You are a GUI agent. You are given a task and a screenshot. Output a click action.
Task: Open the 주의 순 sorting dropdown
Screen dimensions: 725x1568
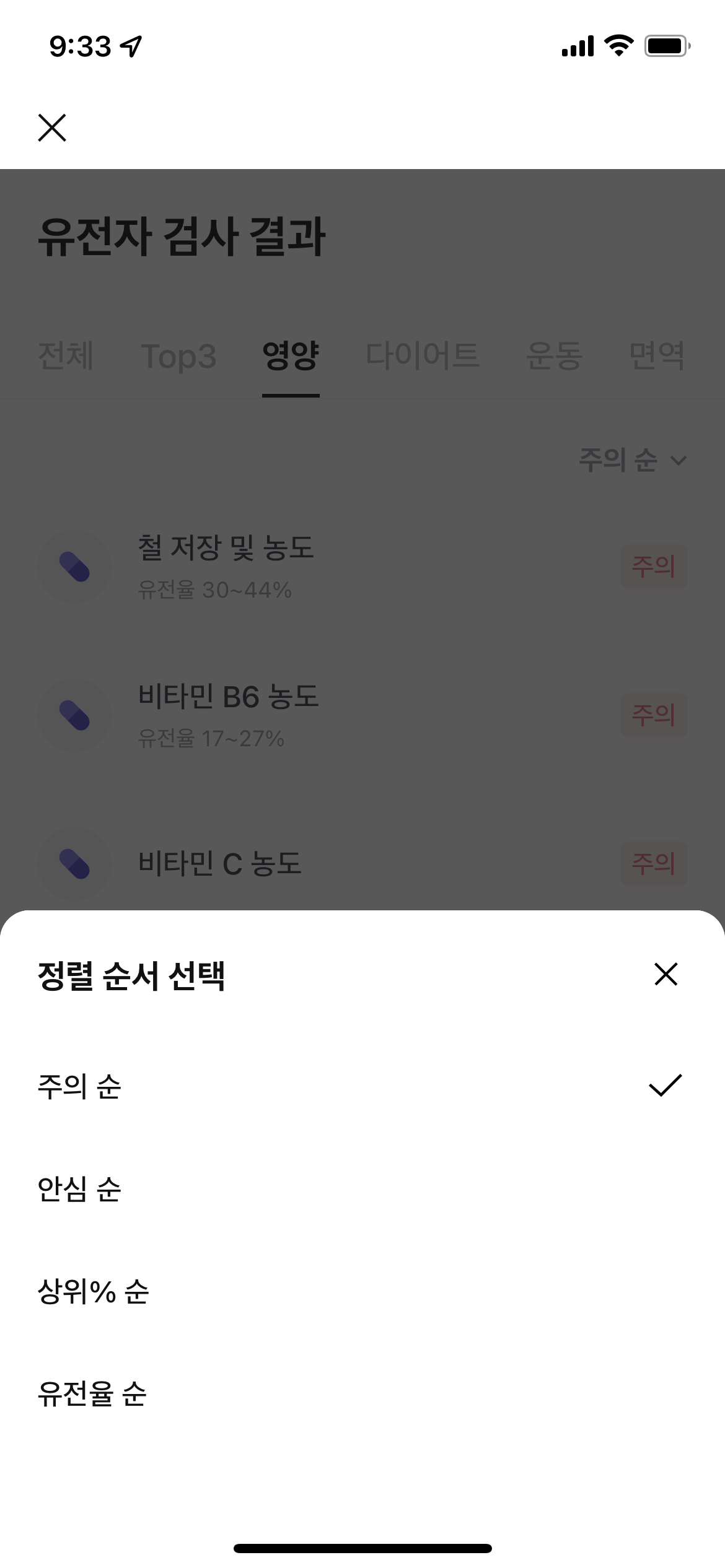tap(620, 461)
